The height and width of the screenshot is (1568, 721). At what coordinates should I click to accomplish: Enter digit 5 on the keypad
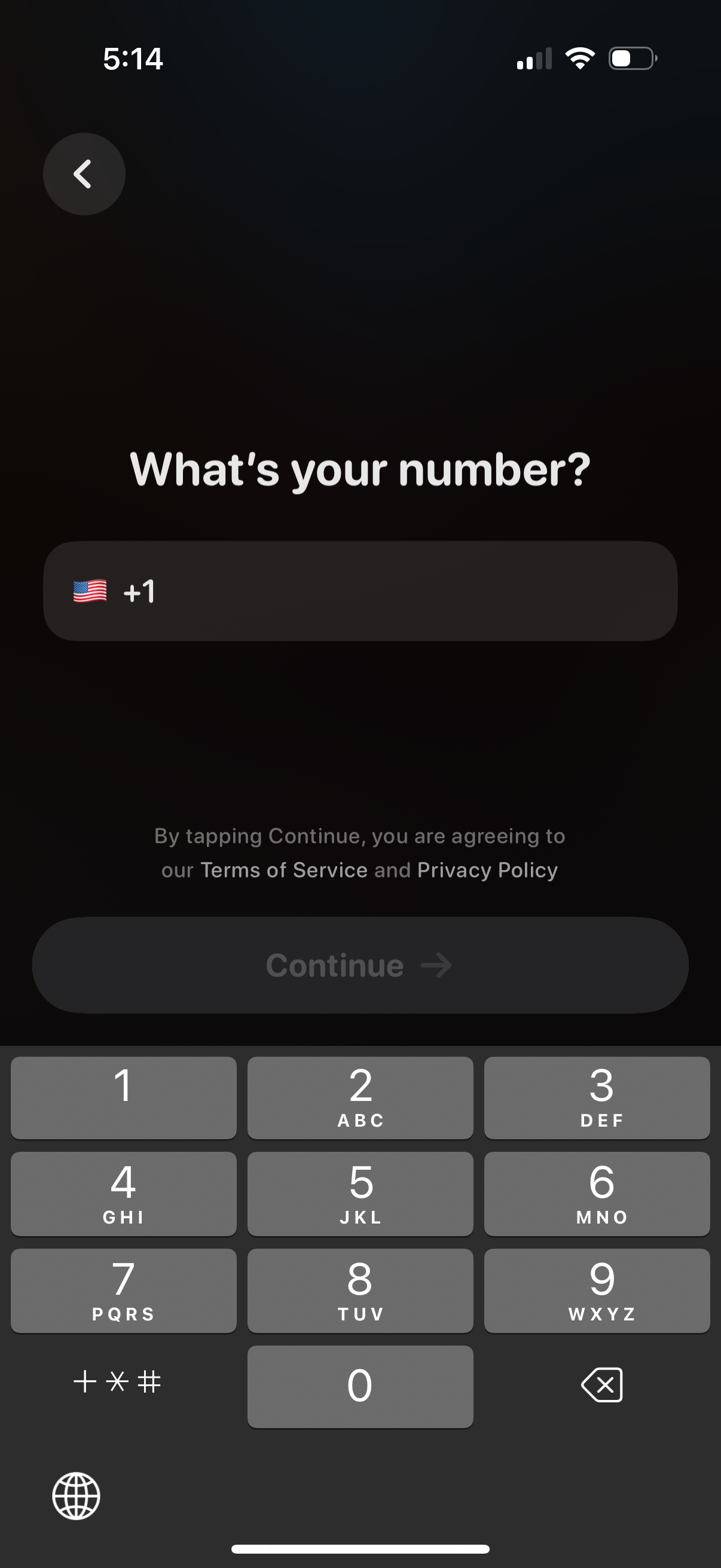[x=360, y=1193]
